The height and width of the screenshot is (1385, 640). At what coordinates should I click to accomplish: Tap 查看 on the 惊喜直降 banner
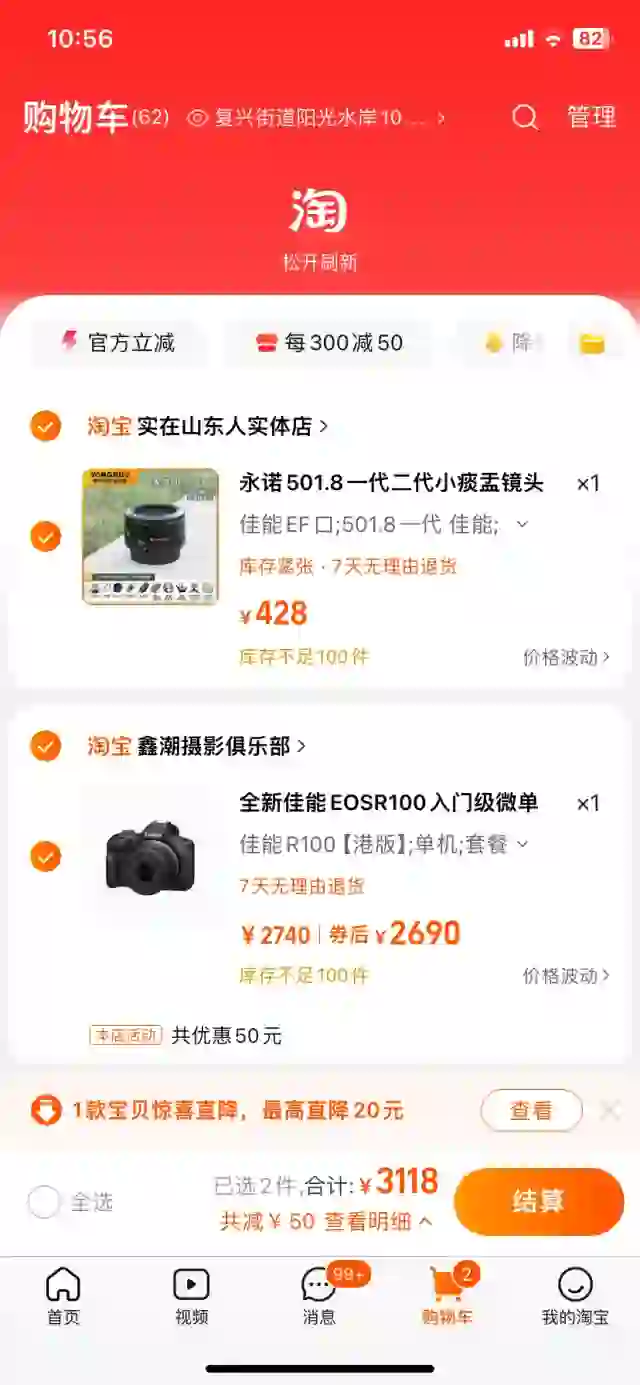(x=531, y=1110)
